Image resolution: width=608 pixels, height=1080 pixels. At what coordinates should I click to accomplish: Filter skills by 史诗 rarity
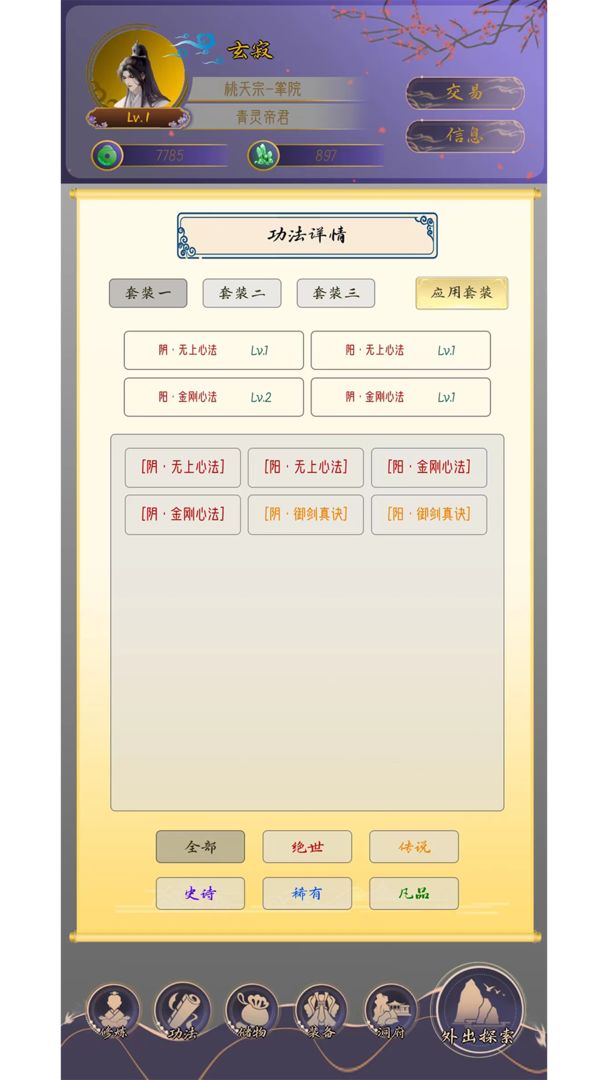[x=200, y=893]
